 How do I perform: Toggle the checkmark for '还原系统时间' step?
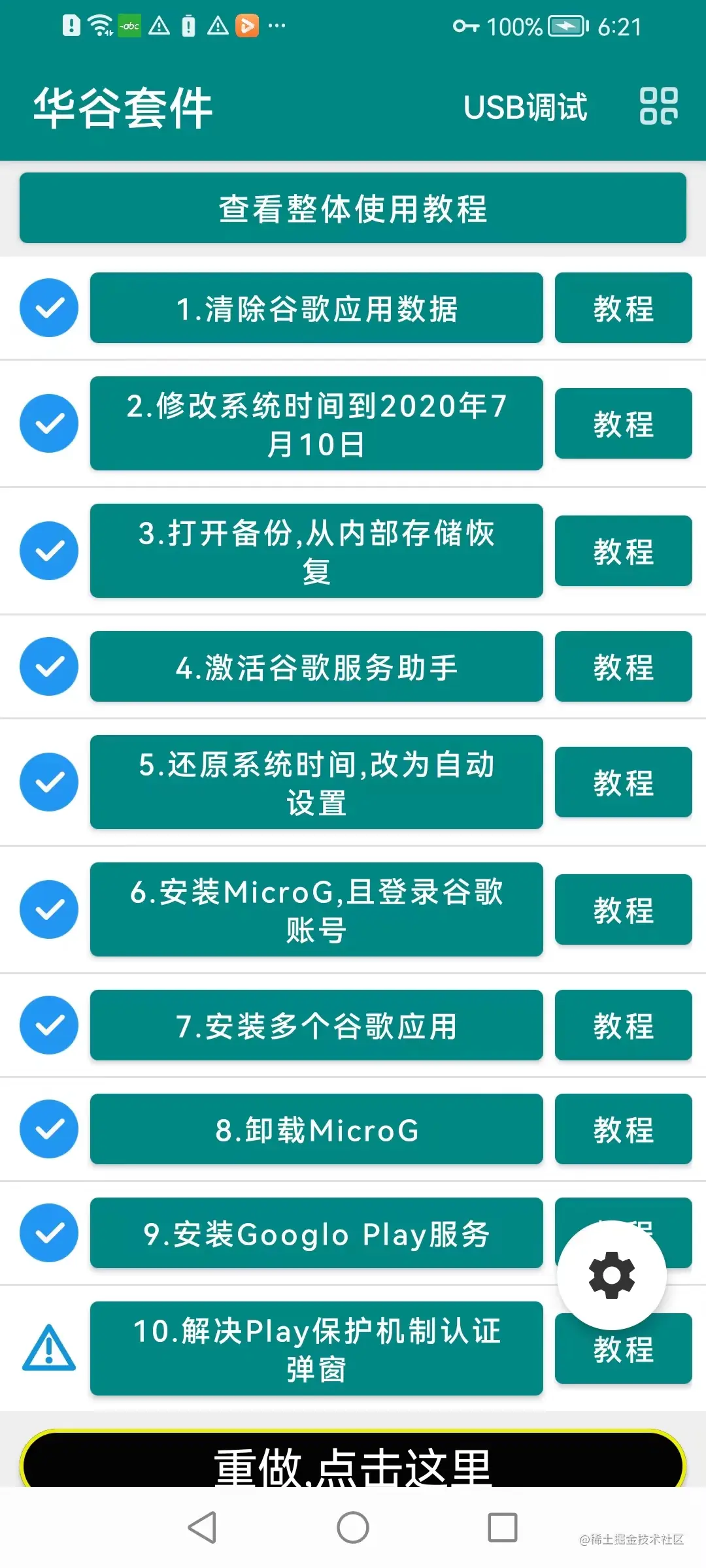point(49,781)
